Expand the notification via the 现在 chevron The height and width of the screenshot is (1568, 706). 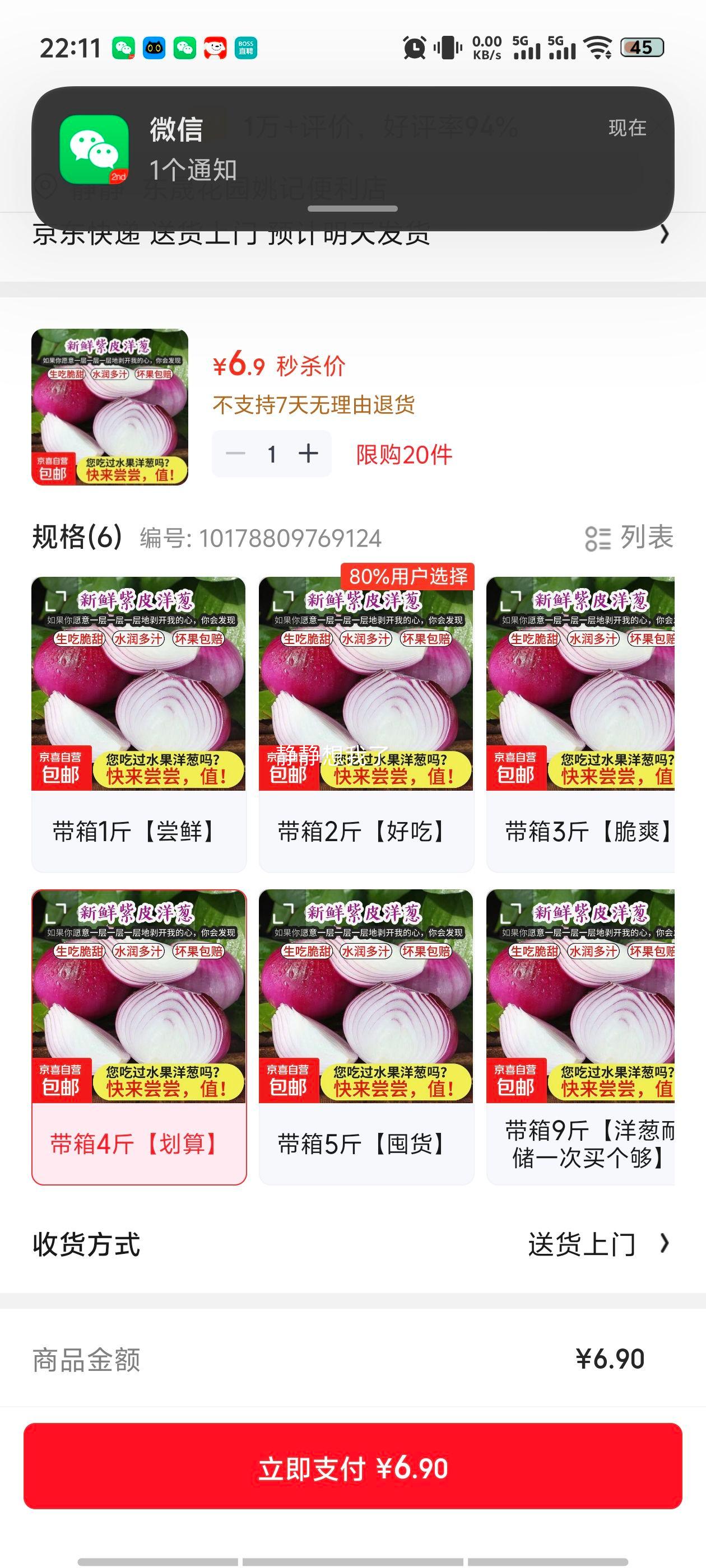[628, 129]
